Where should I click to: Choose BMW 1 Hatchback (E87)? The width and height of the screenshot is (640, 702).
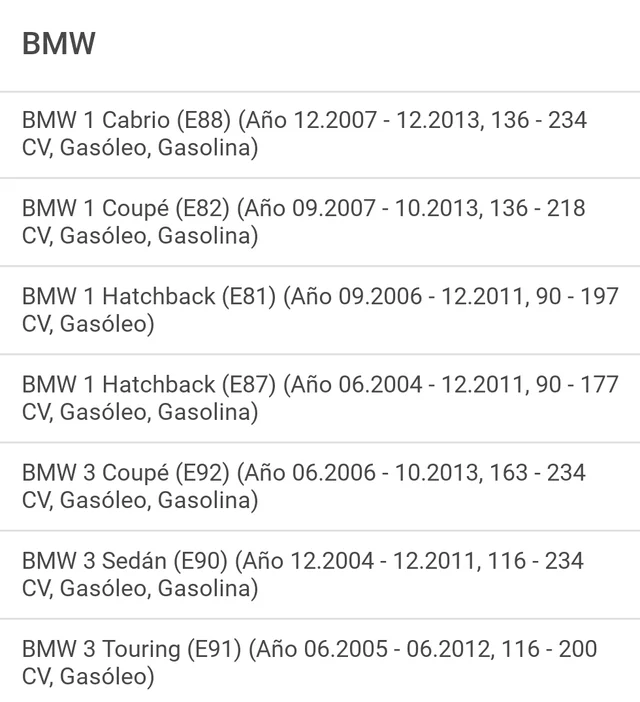[320, 398]
